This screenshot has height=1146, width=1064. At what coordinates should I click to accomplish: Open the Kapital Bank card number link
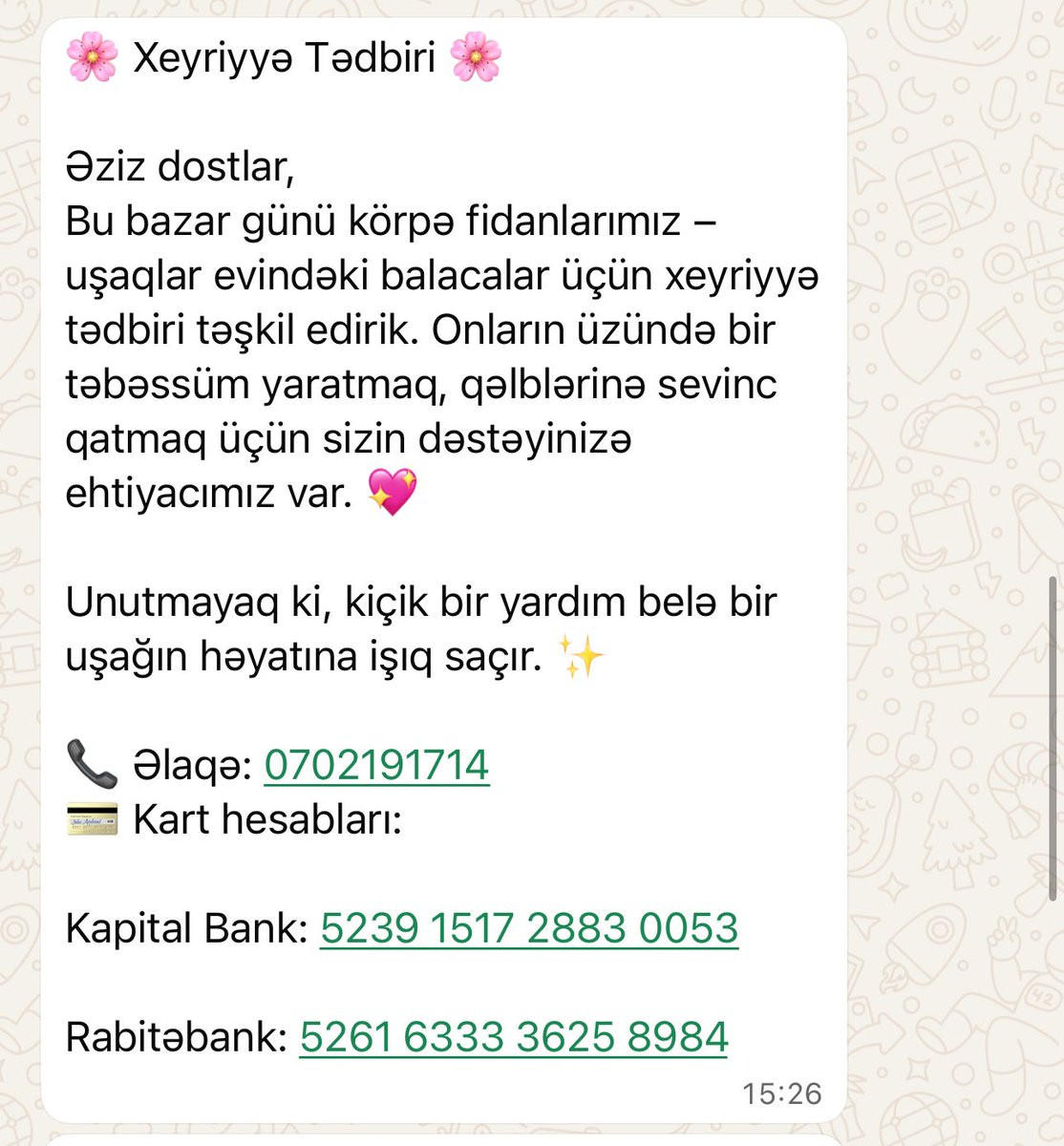(x=529, y=928)
